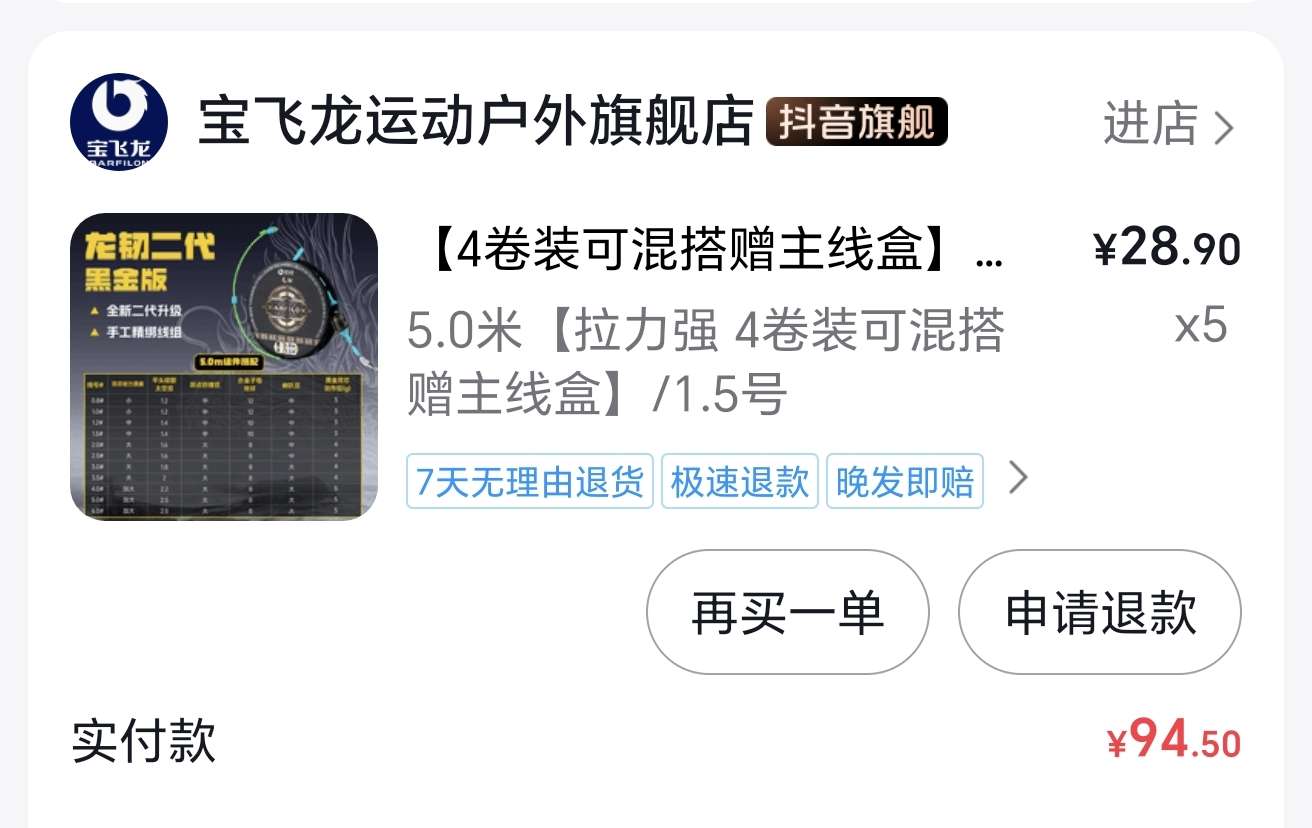The image size is (1312, 828).
Task: Open the fishing line product thumbnail
Action: (224, 367)
